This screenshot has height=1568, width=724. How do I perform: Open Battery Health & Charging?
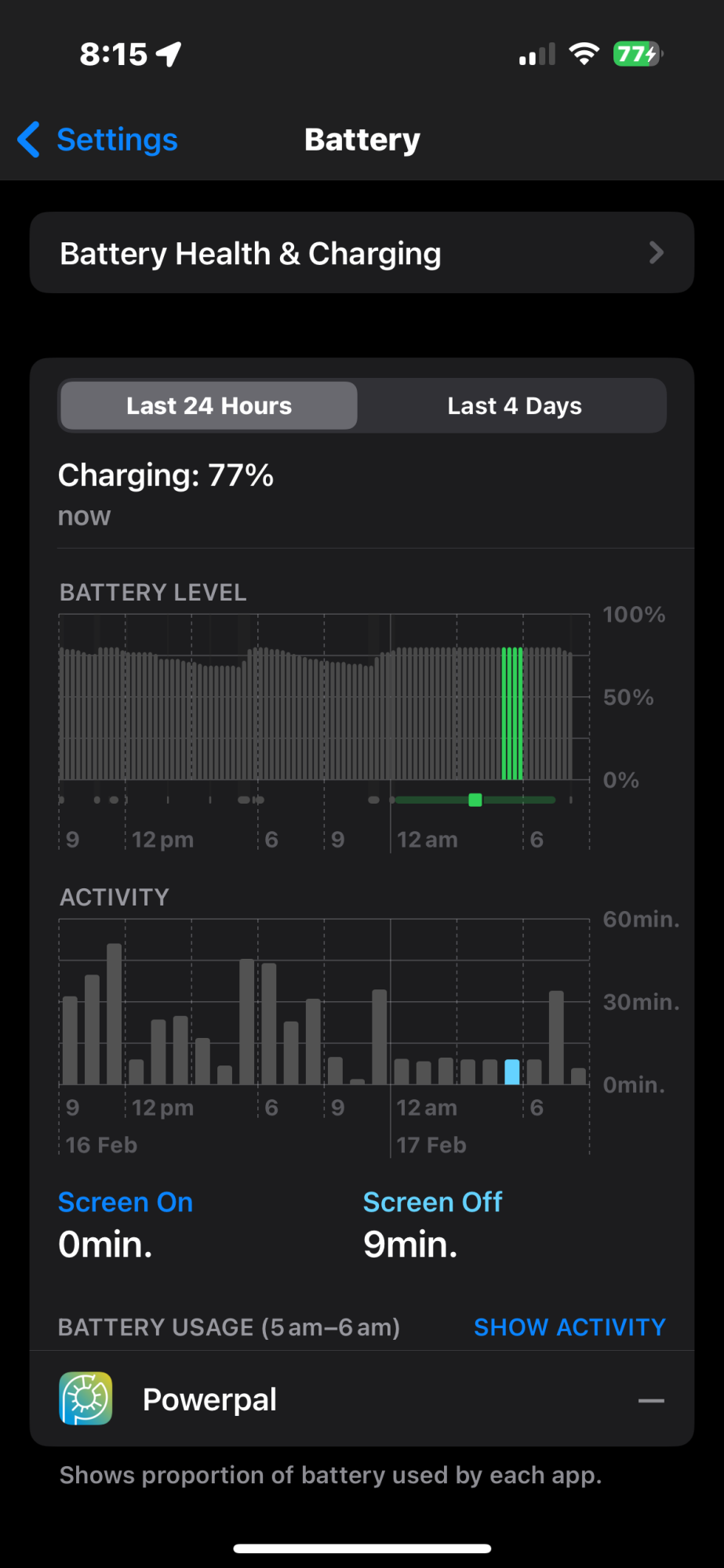[362, 253]
